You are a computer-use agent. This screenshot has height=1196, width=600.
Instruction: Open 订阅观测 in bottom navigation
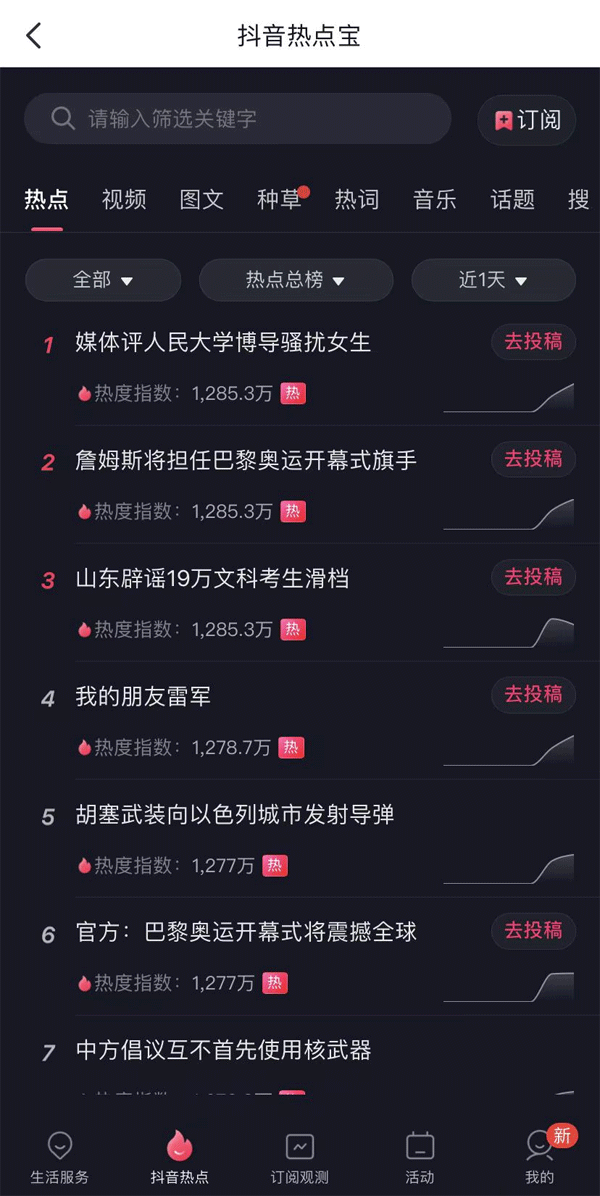click(x=300, y=1157)
